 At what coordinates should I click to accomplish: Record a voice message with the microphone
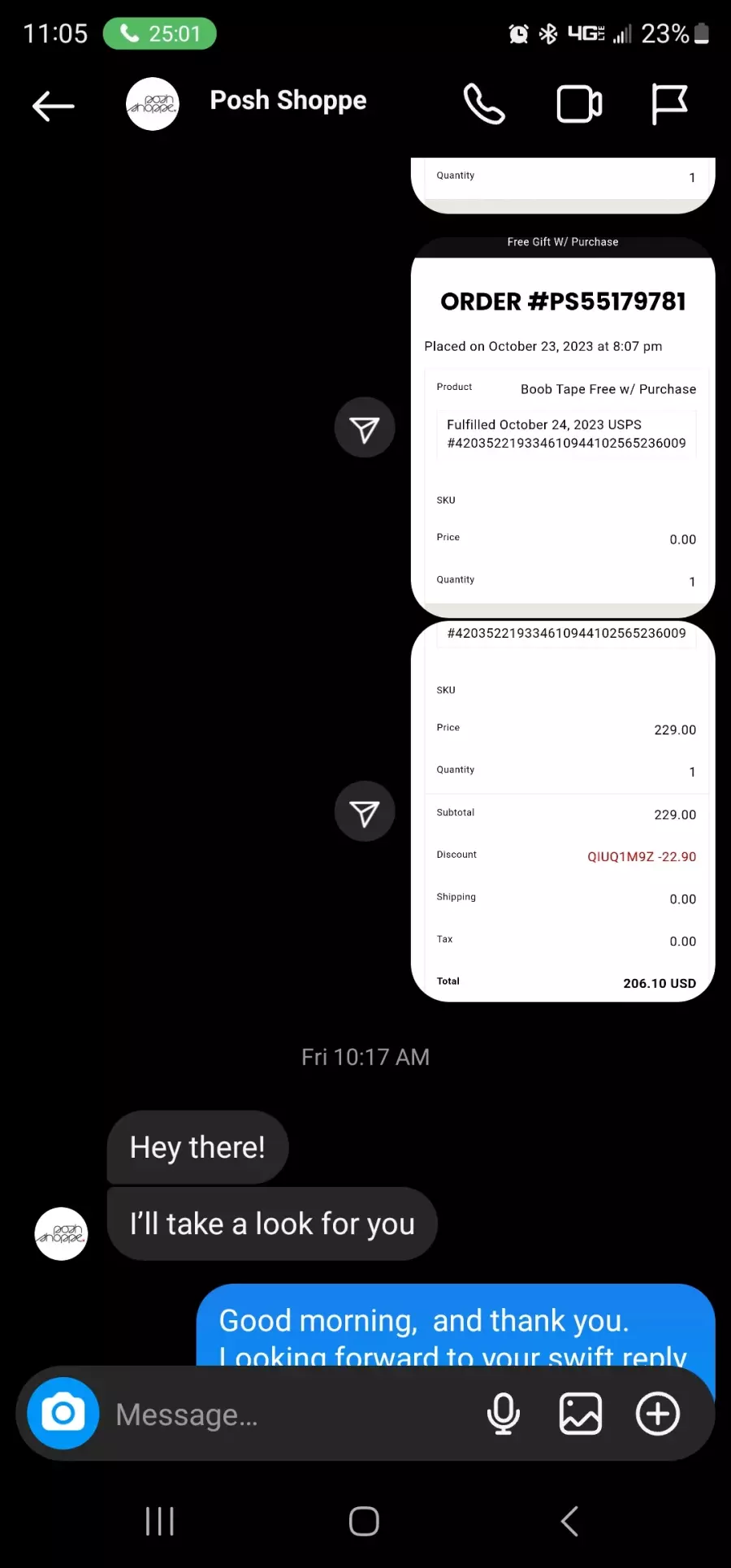coord(503,1414)
